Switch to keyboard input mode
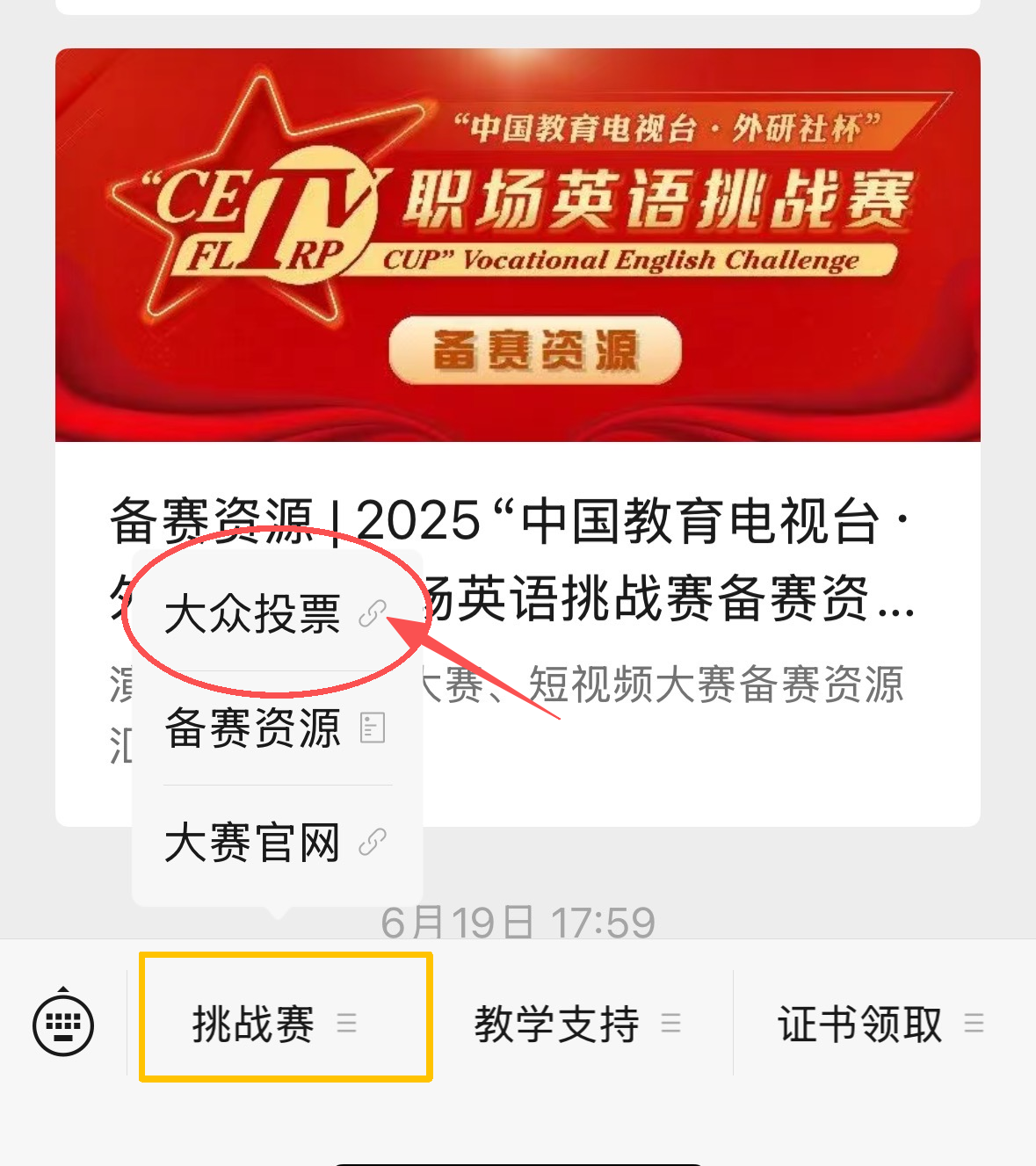Viewport: 1036px width, 1166px height. [x=63, y=1024]
